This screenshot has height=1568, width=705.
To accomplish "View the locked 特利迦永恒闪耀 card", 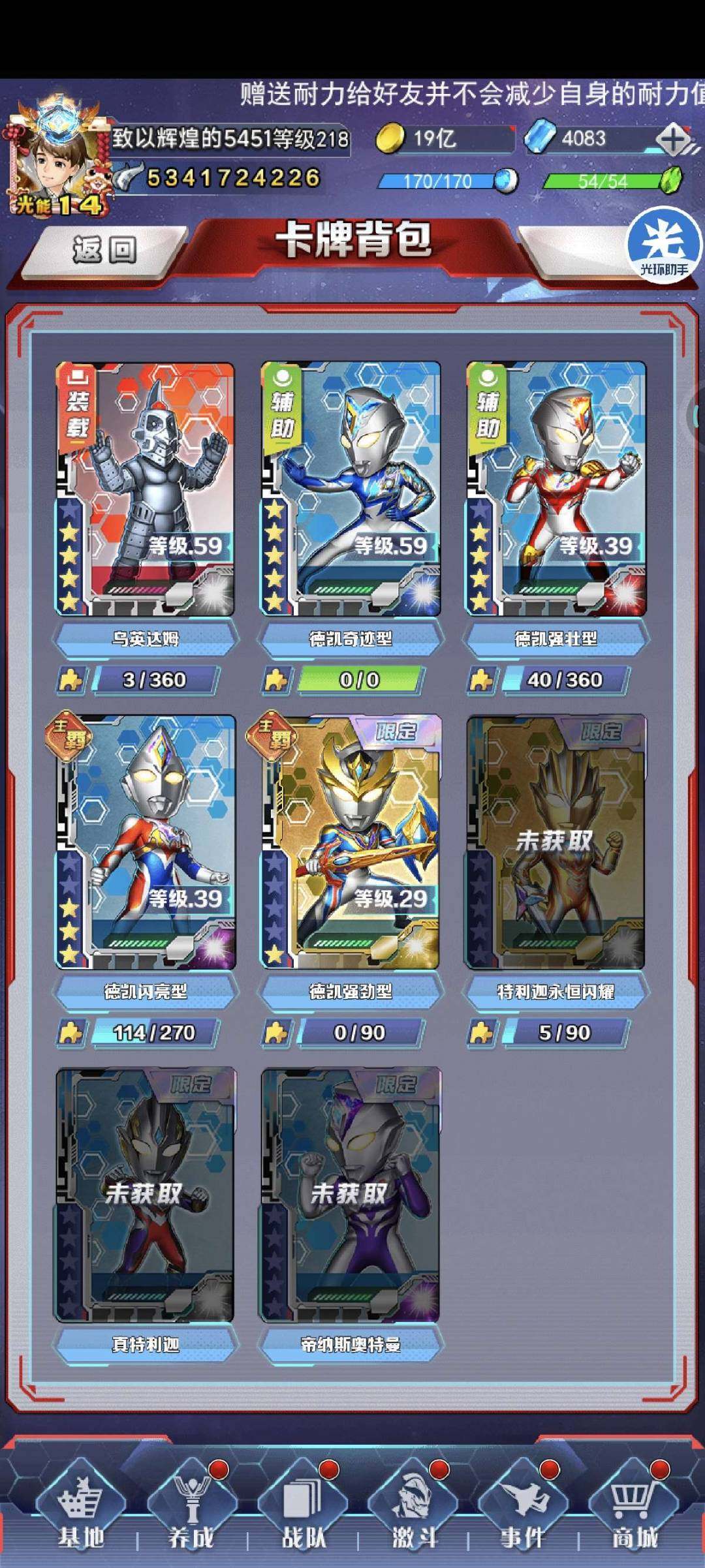I will click(x=556, y=842).
